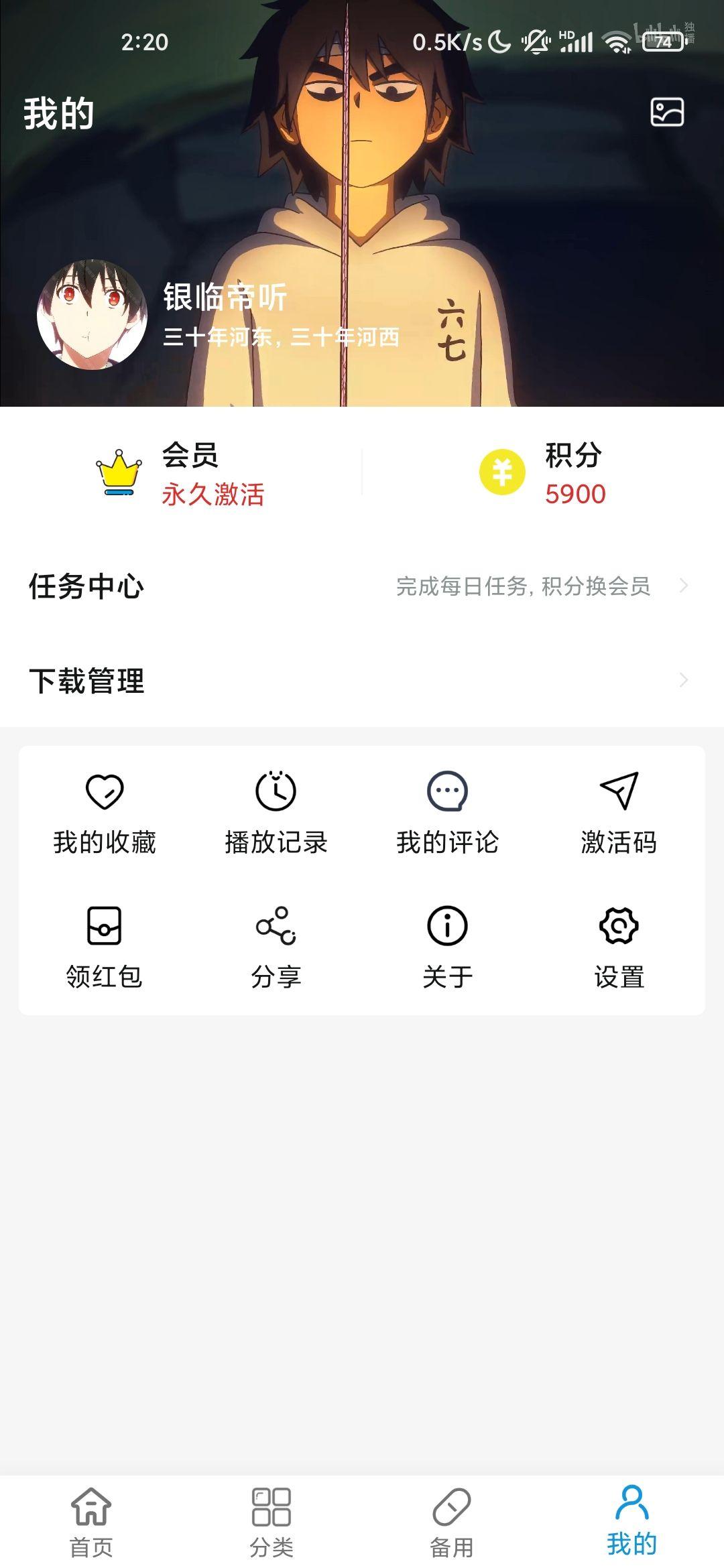Expand 下载管理 via its chevron
This screenshot has height=1568, width=724.
(x=682, y=679)
